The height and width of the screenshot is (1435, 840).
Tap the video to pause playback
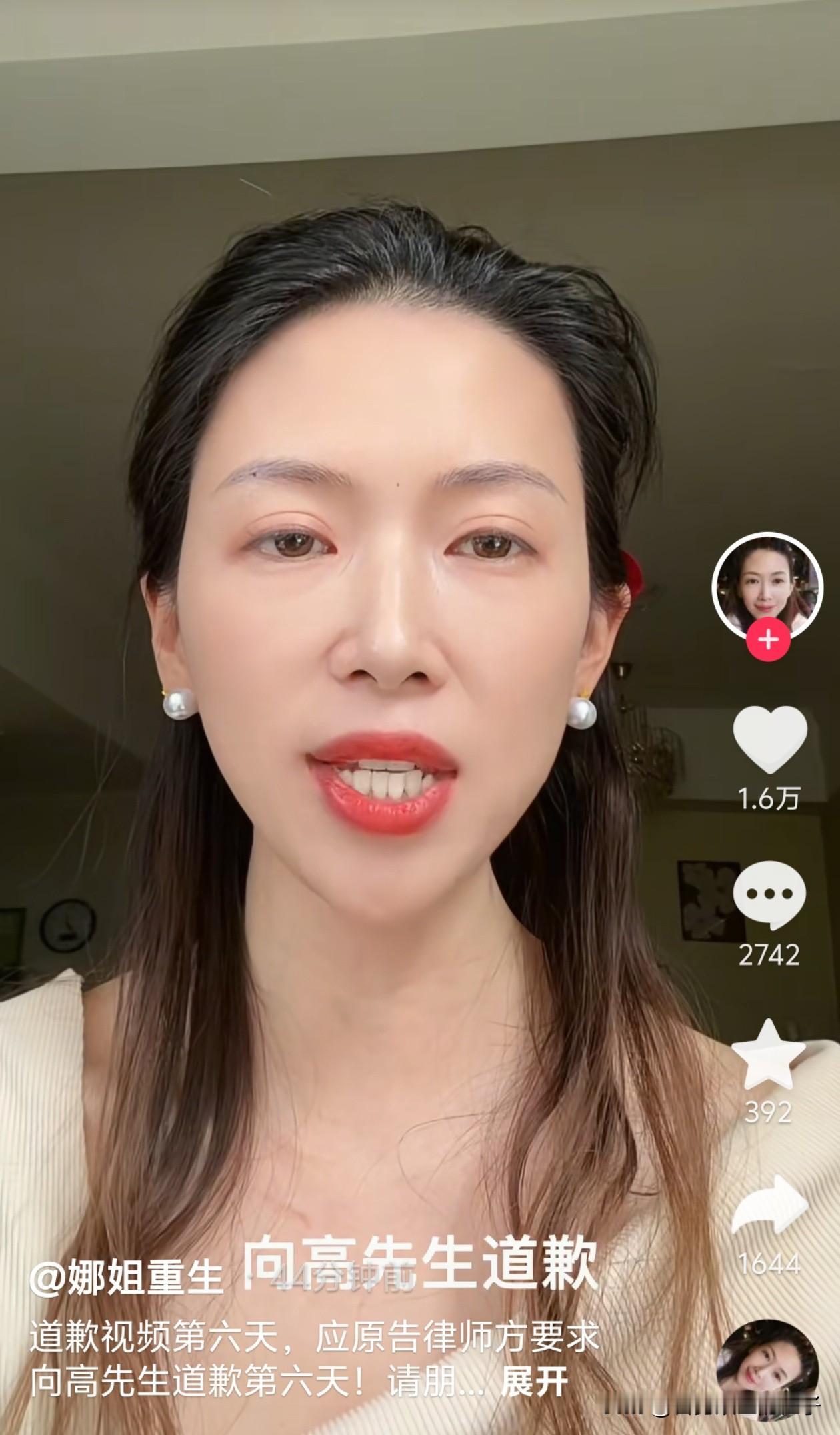(400, 667)
